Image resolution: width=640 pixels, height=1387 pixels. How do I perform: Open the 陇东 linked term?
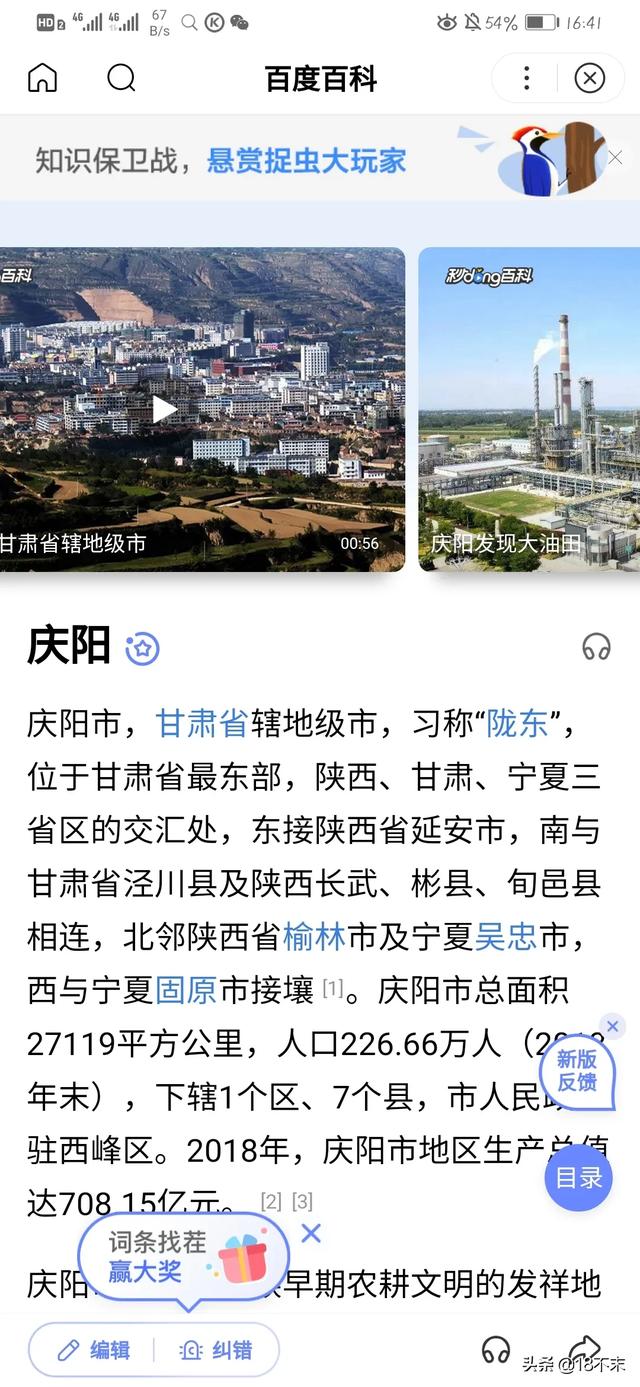pos(517,723)
